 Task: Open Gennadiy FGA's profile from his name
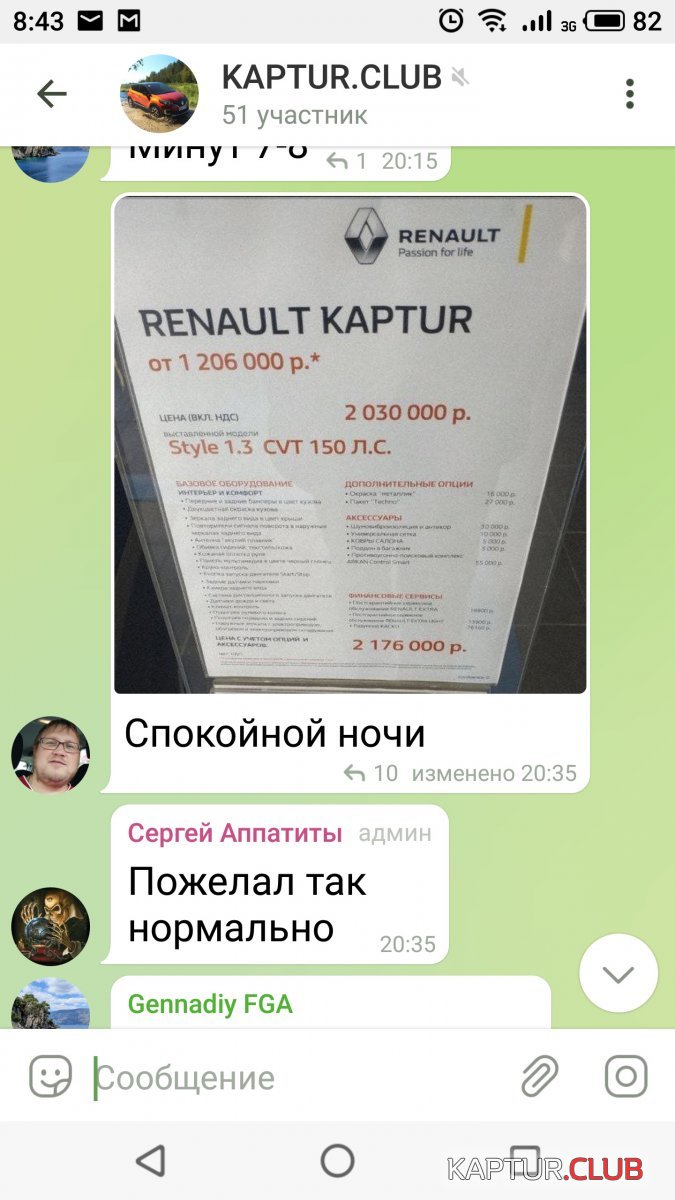(210, 1004)
